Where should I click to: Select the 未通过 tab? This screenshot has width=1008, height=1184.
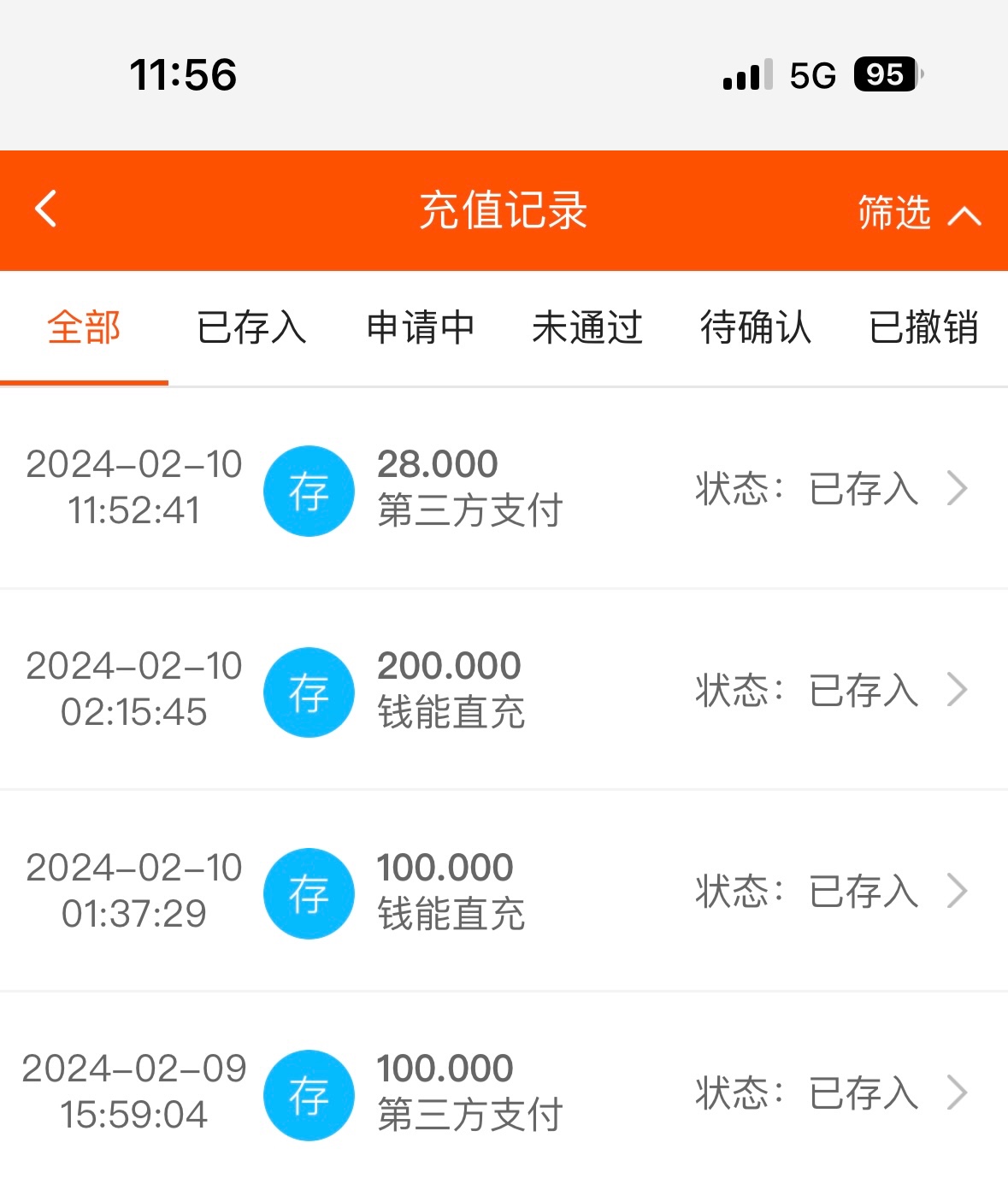point(587,328)
